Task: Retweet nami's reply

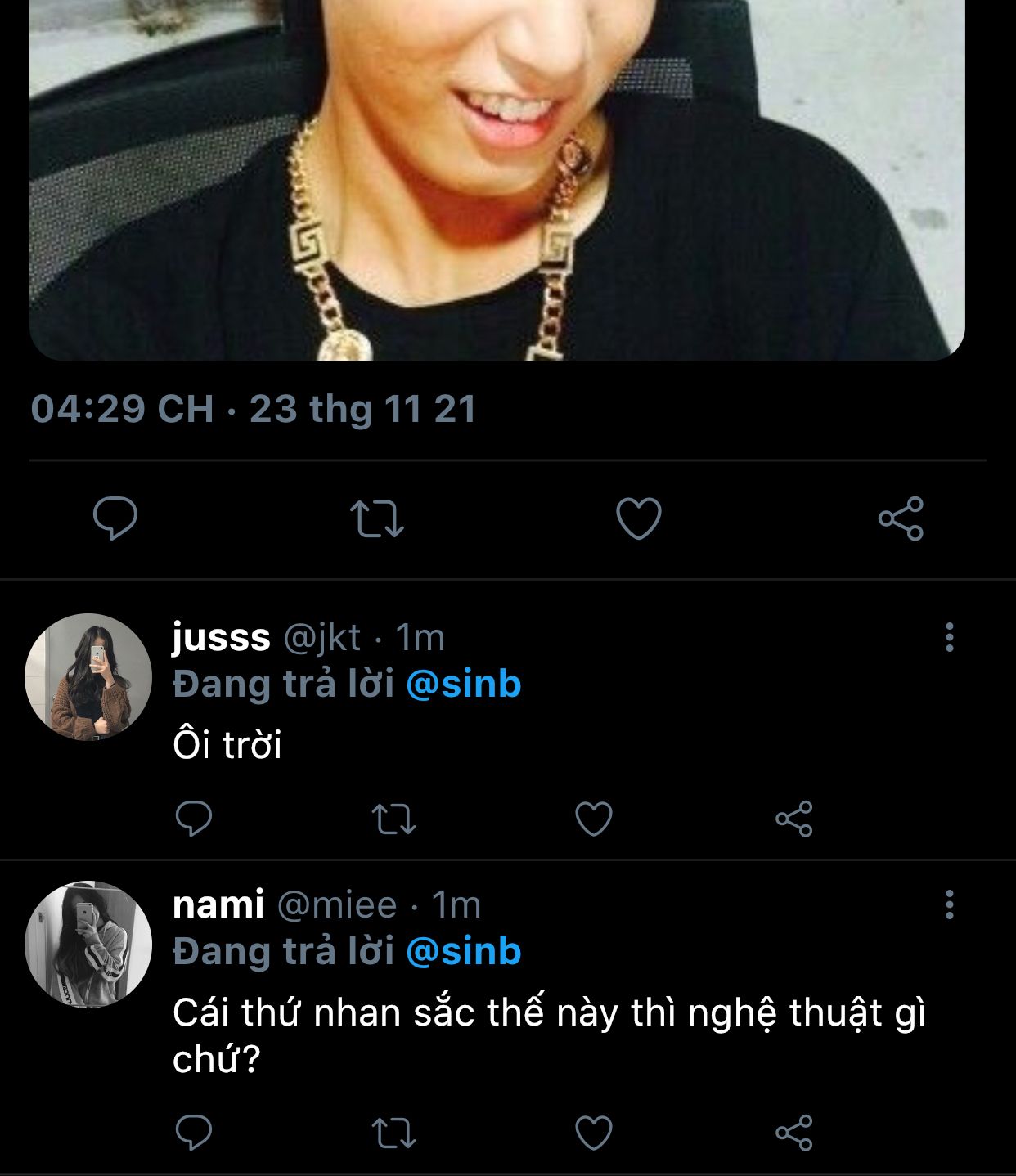Action: (x=393, y=1133)
